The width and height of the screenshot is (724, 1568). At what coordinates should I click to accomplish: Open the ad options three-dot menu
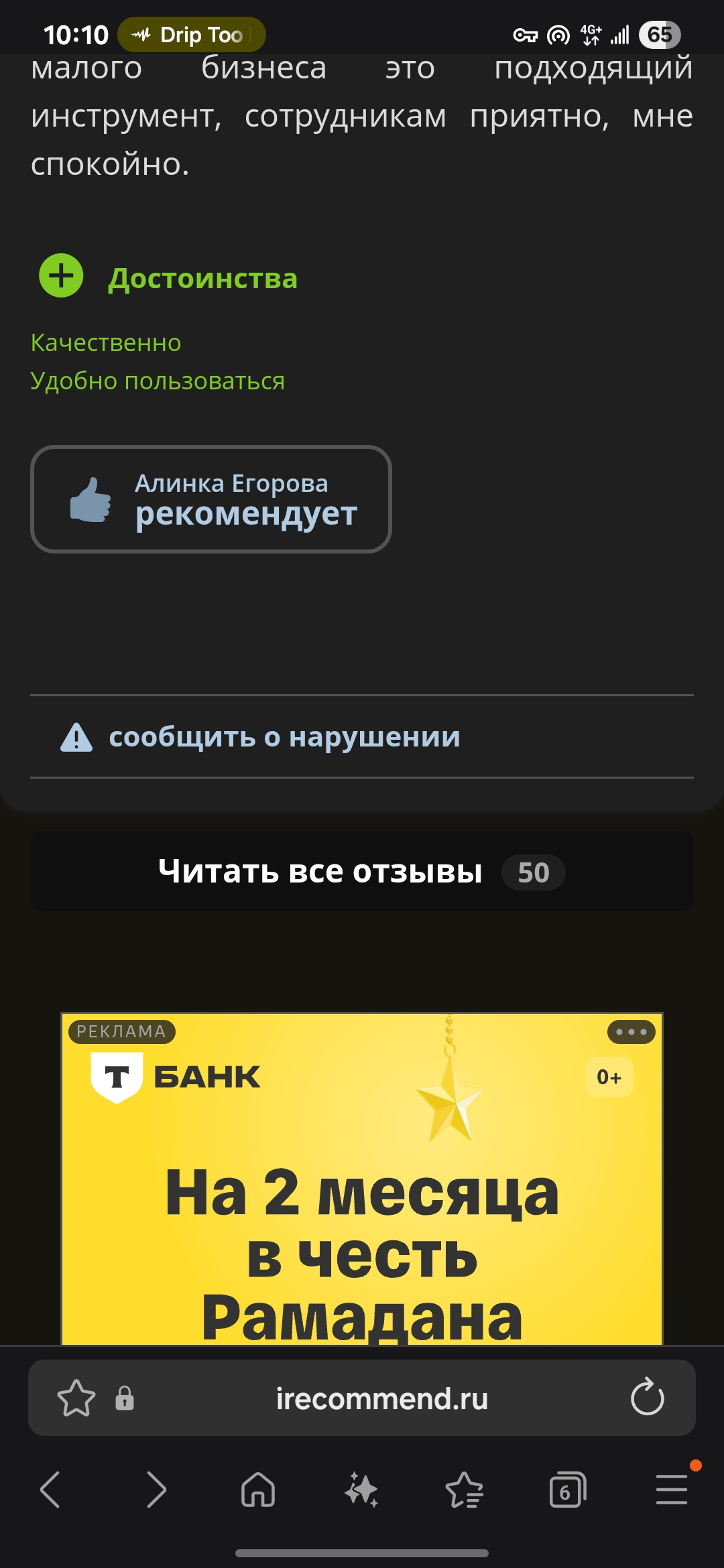pos(631,1032)
